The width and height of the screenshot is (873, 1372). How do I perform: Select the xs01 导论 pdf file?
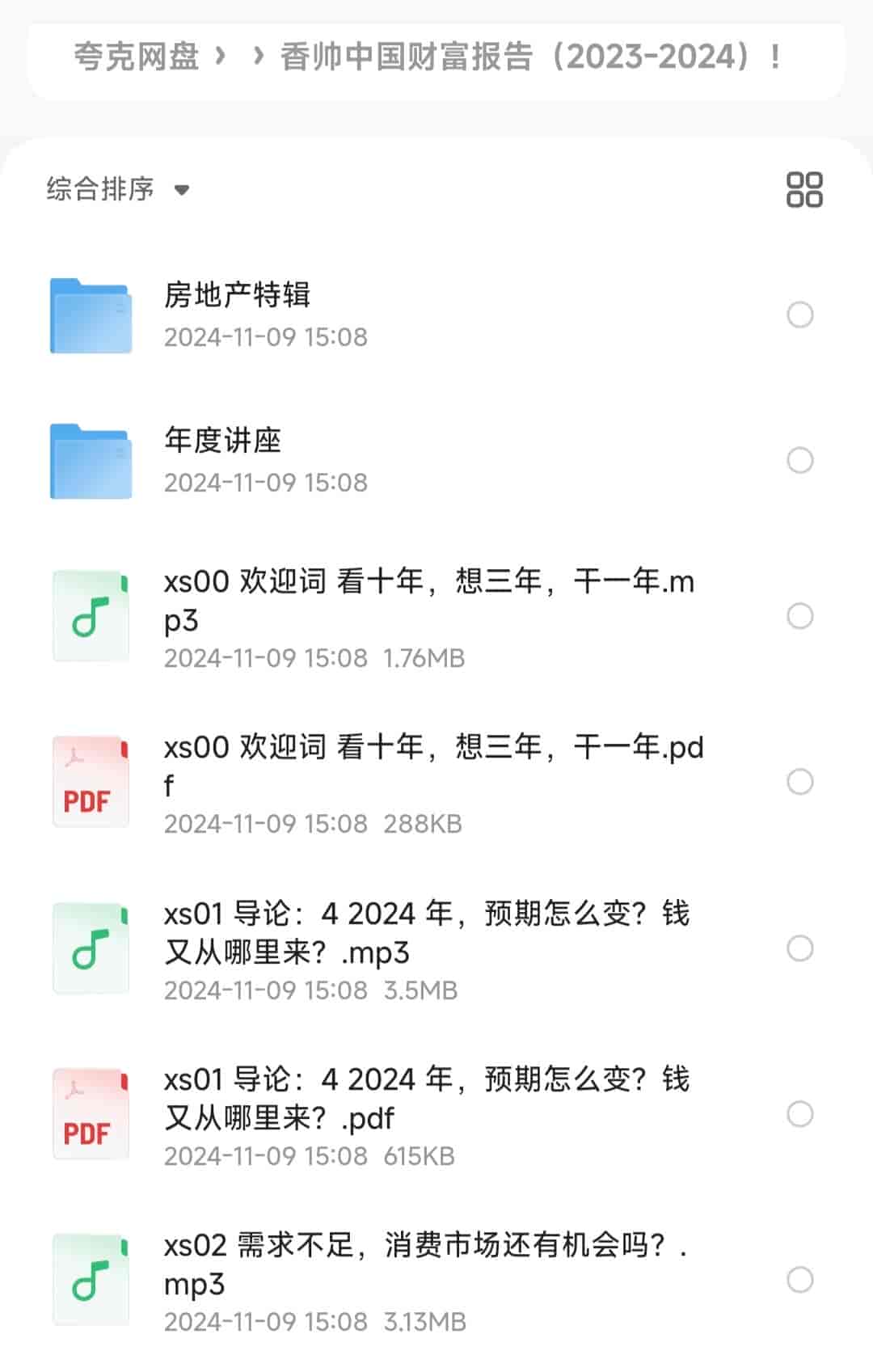pyautogui.click(x=800, y=1114)
